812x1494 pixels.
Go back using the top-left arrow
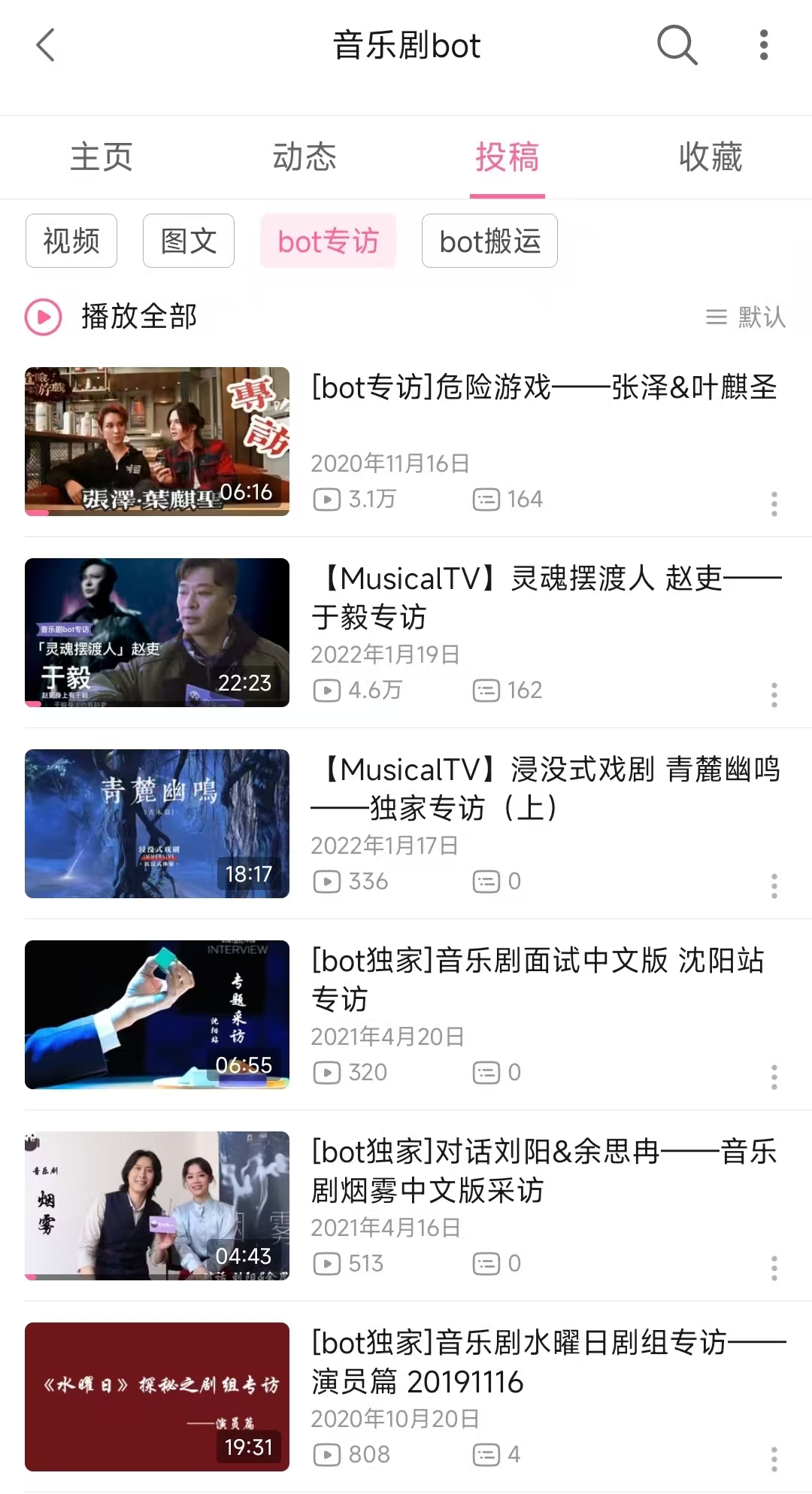click(x=46, y=45)
